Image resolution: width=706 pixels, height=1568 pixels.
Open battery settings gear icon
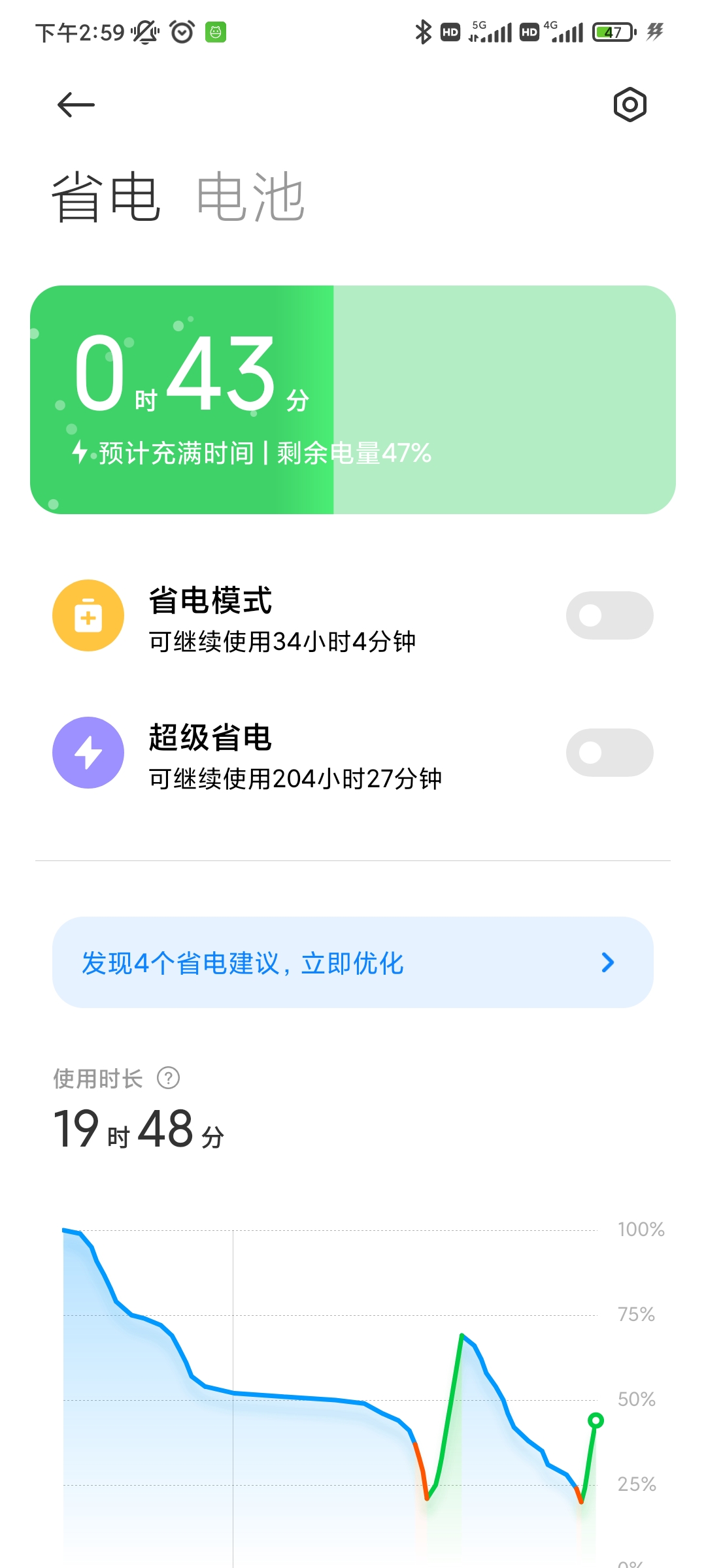point(630,105)
